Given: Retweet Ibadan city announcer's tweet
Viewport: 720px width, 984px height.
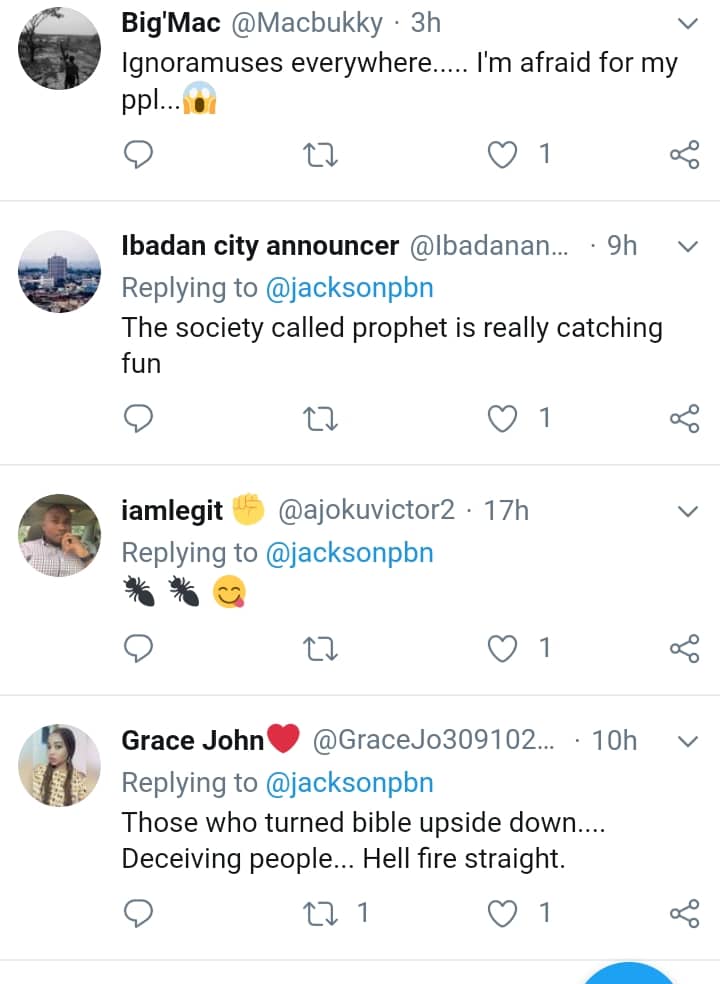Looking at the screenshot, I should point(322,418).
